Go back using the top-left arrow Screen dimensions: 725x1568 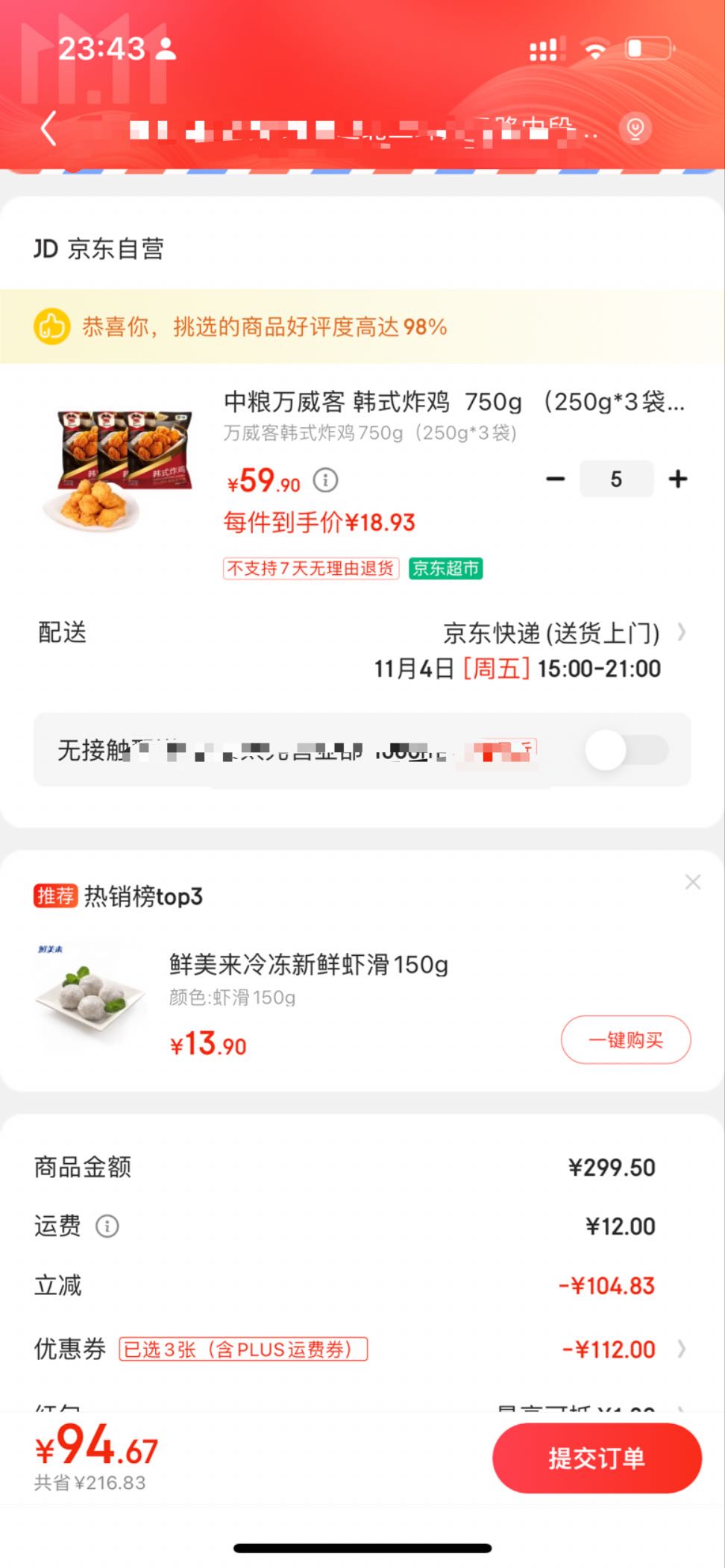pos(48,128)
